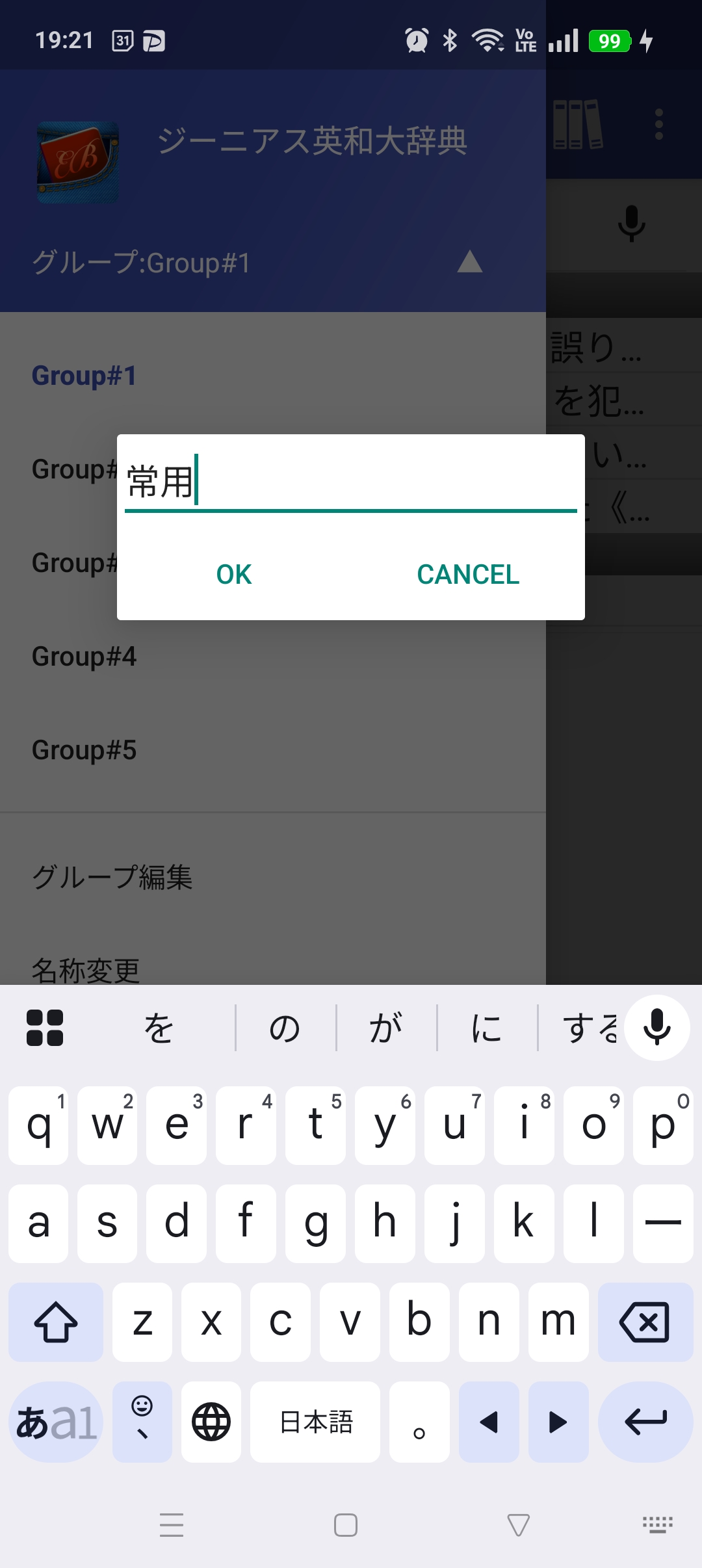This screenshot has width=702, height=1568.
Task: Confirm the group name with OK
Action: tap(234, 575)
